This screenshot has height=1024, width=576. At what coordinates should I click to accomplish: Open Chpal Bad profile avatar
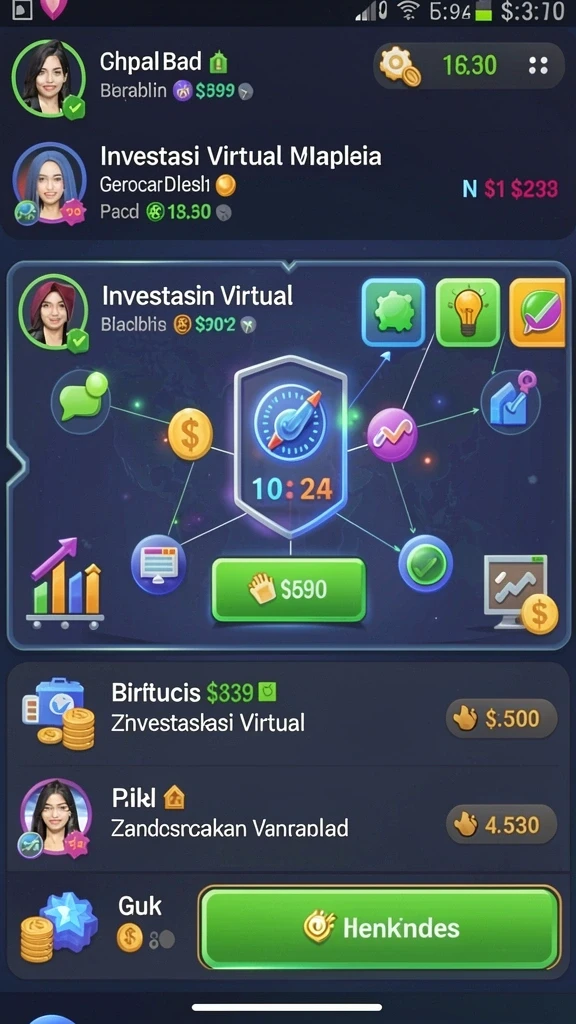point(49,78)
